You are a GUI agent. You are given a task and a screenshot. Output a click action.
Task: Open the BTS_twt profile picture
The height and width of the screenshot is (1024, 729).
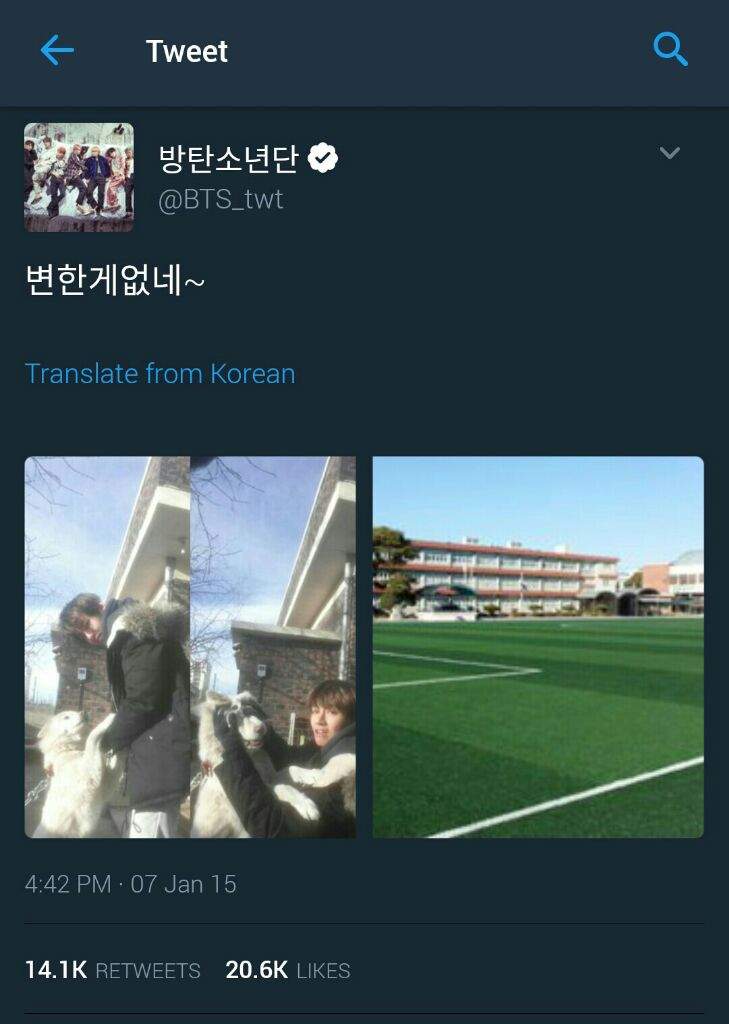coord(79,177)
